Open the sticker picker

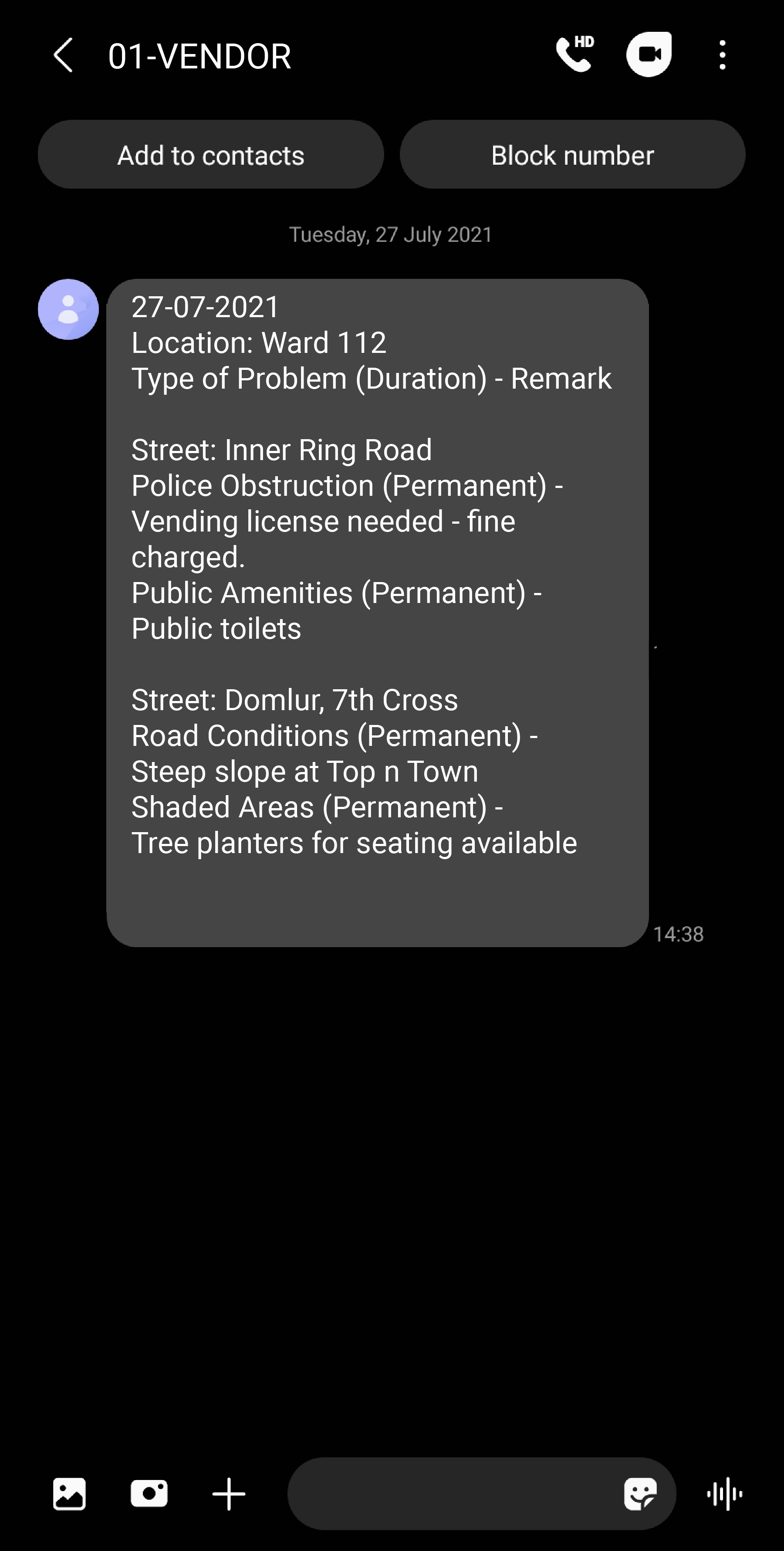639,1494
